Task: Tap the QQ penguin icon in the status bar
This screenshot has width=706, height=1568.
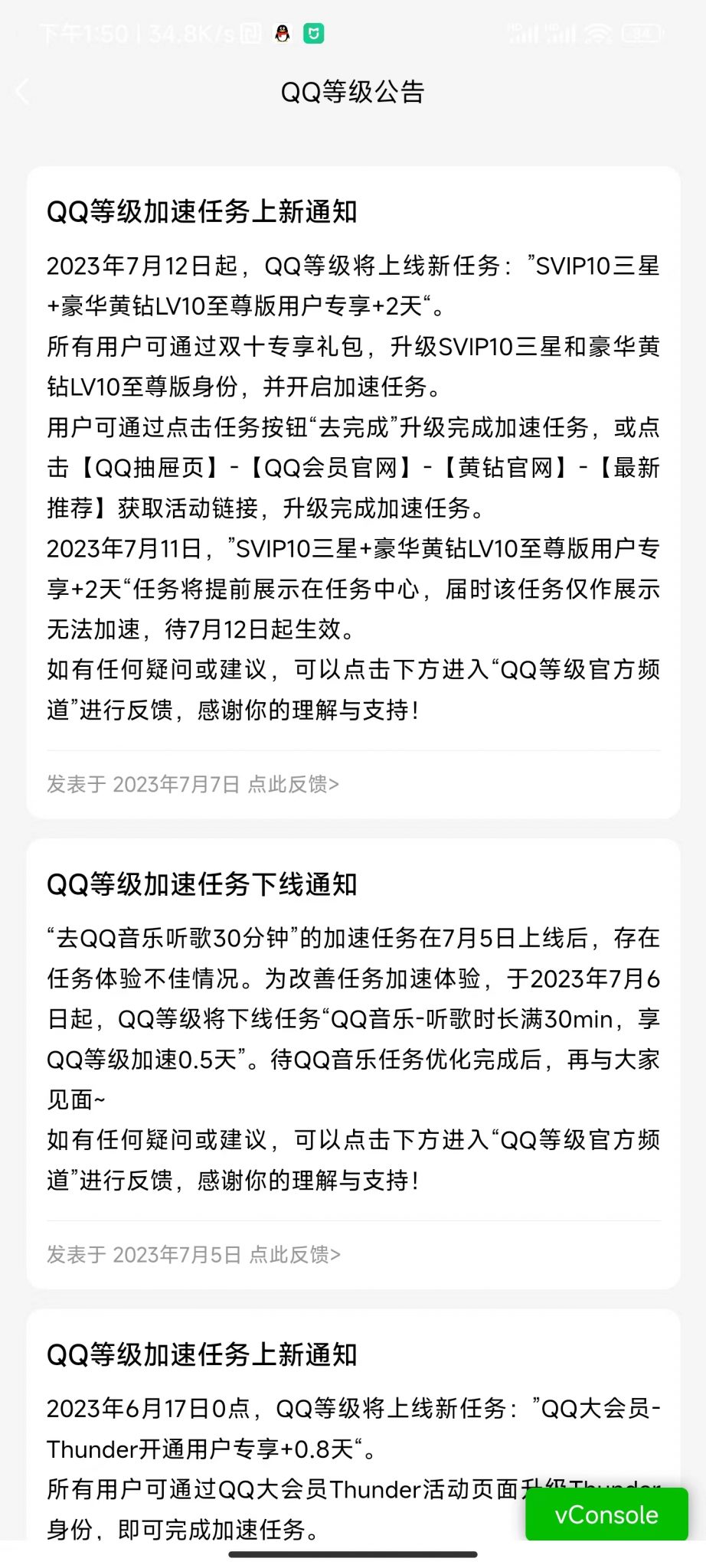Action: pyautogui.click(x=282, y=32)
